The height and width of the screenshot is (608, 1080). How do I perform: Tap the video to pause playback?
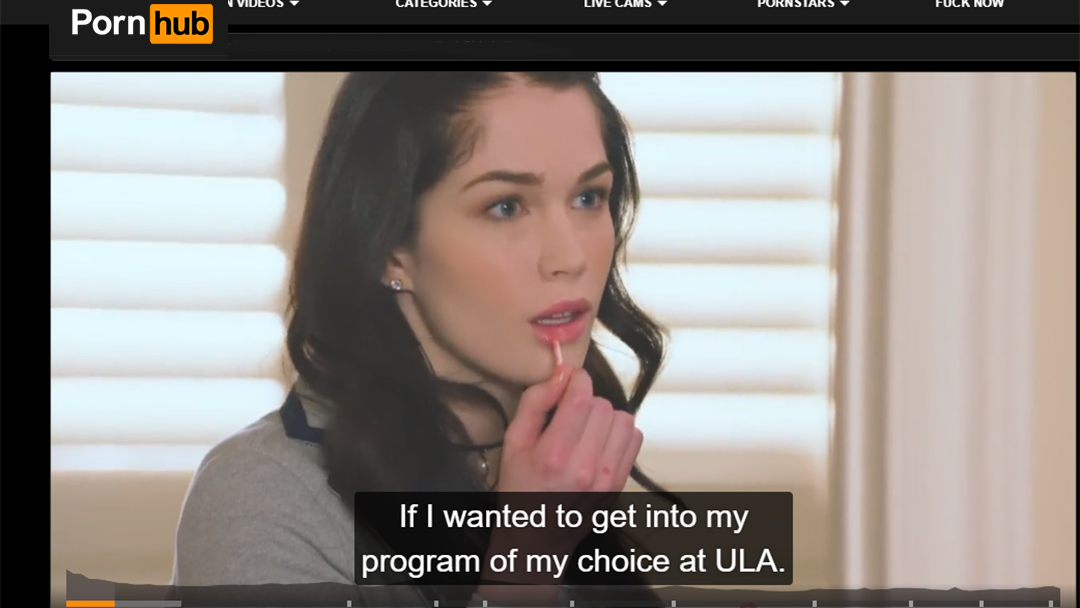tap(560, 300)
